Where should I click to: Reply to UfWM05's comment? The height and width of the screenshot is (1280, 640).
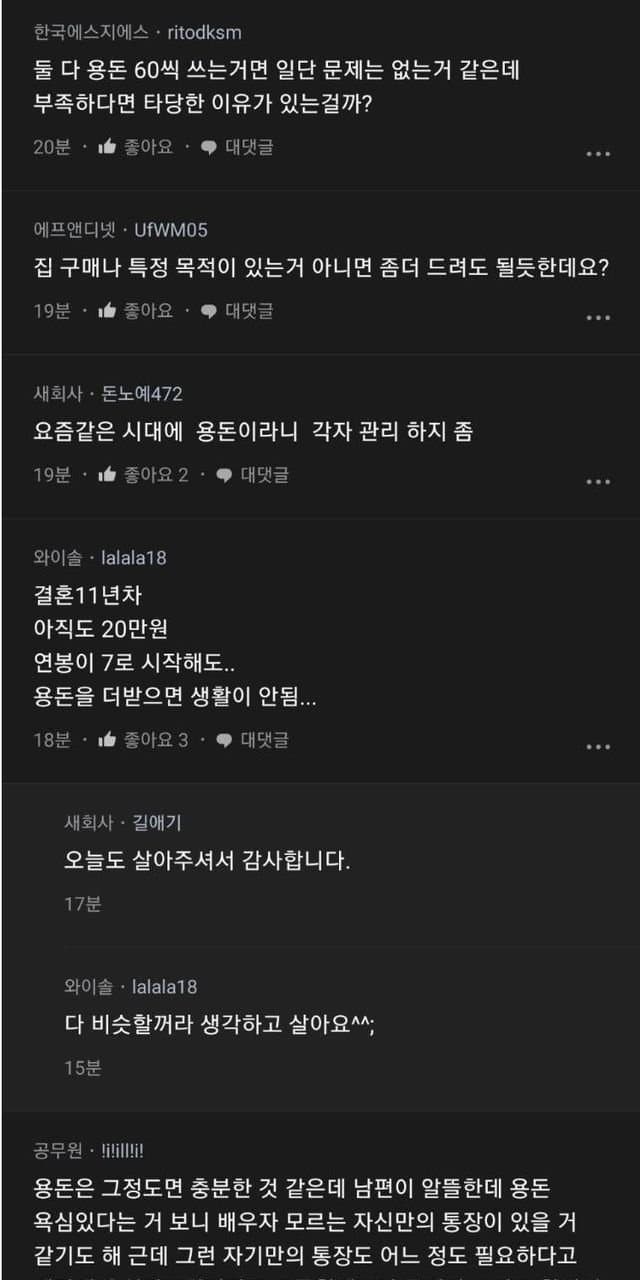238,311
